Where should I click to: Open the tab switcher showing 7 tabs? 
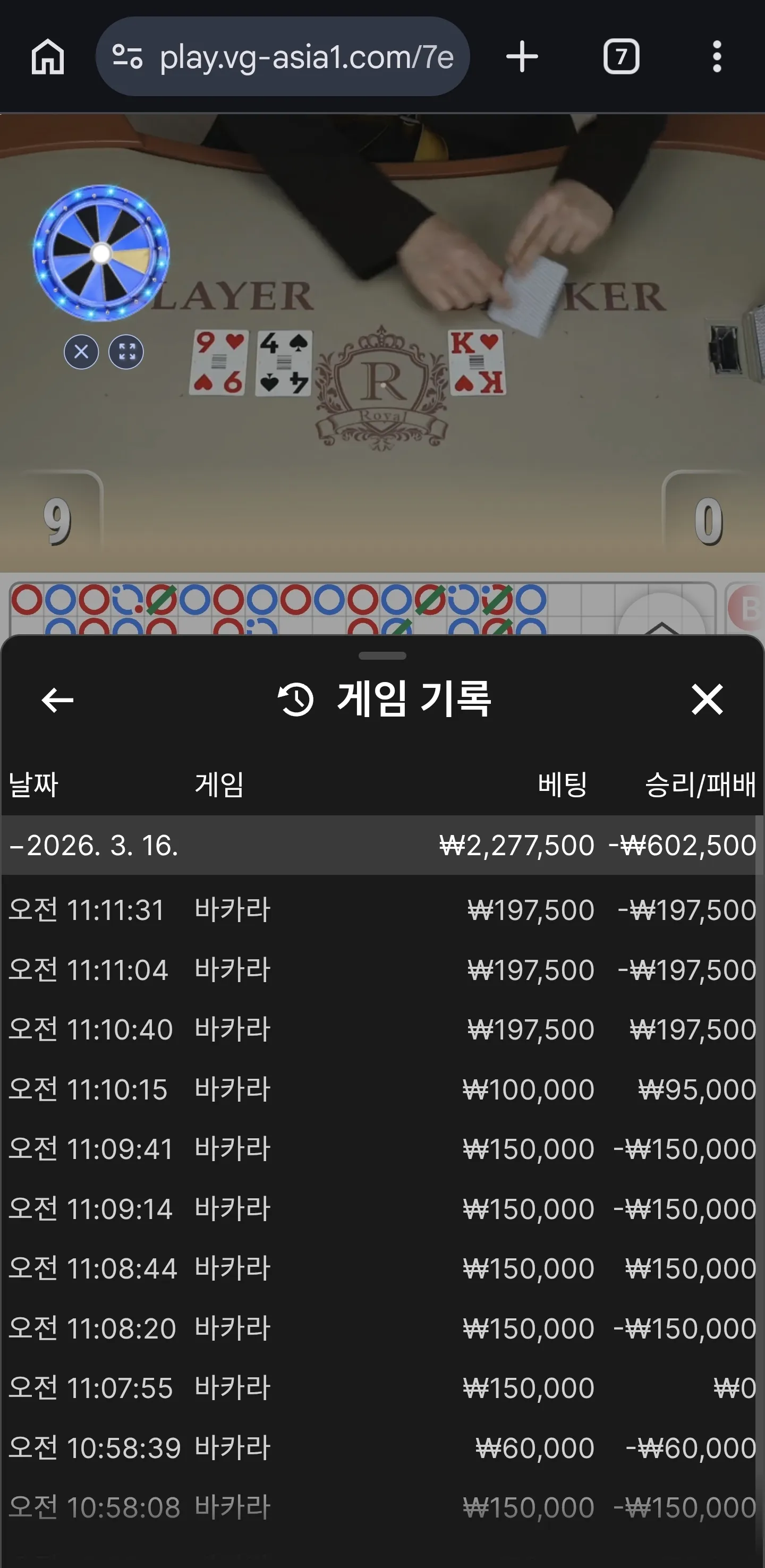(x=620, y=57)
